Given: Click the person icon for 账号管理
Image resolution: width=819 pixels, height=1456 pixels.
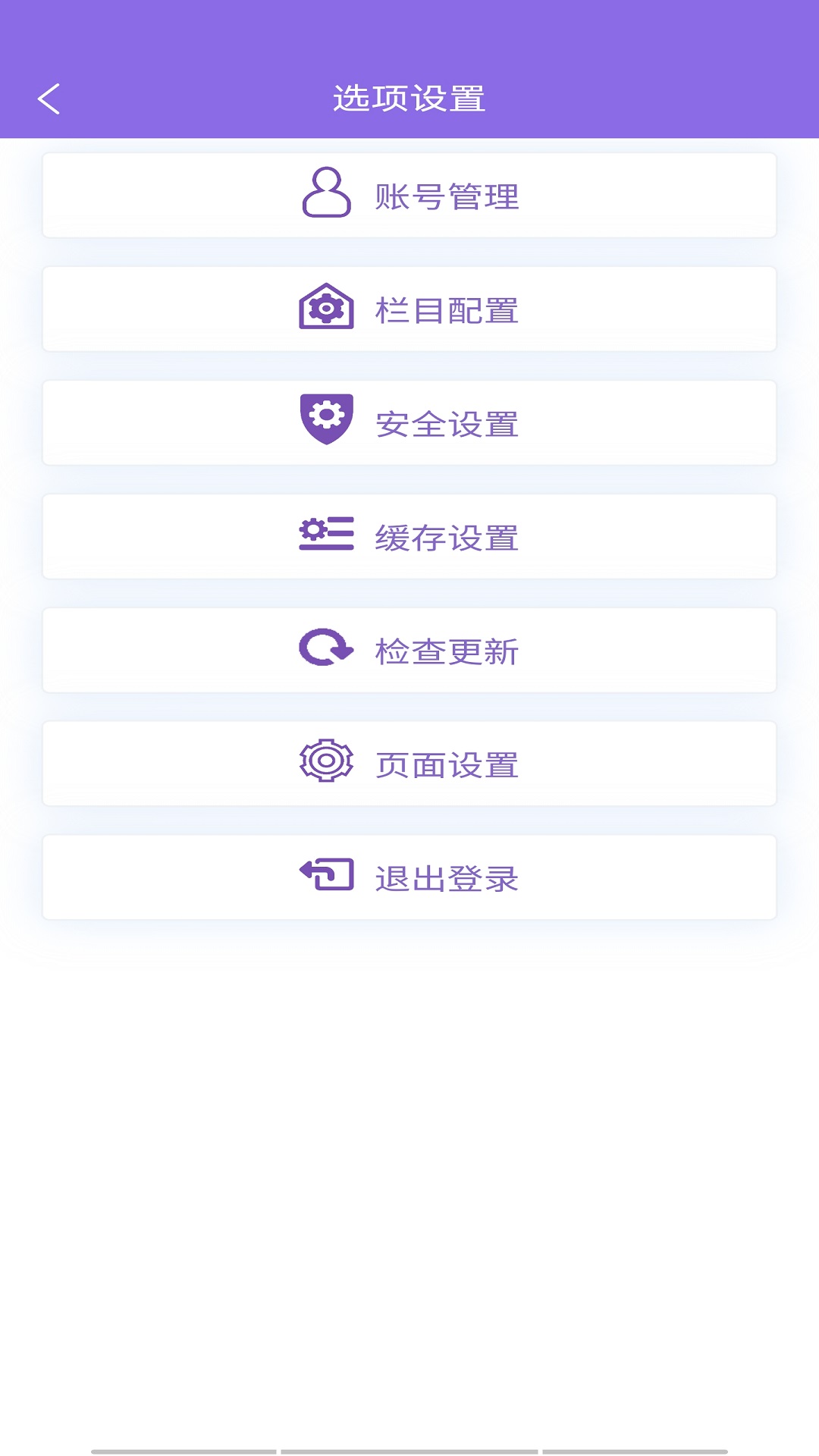Looking at the screenshot, I should click(325, 195).
